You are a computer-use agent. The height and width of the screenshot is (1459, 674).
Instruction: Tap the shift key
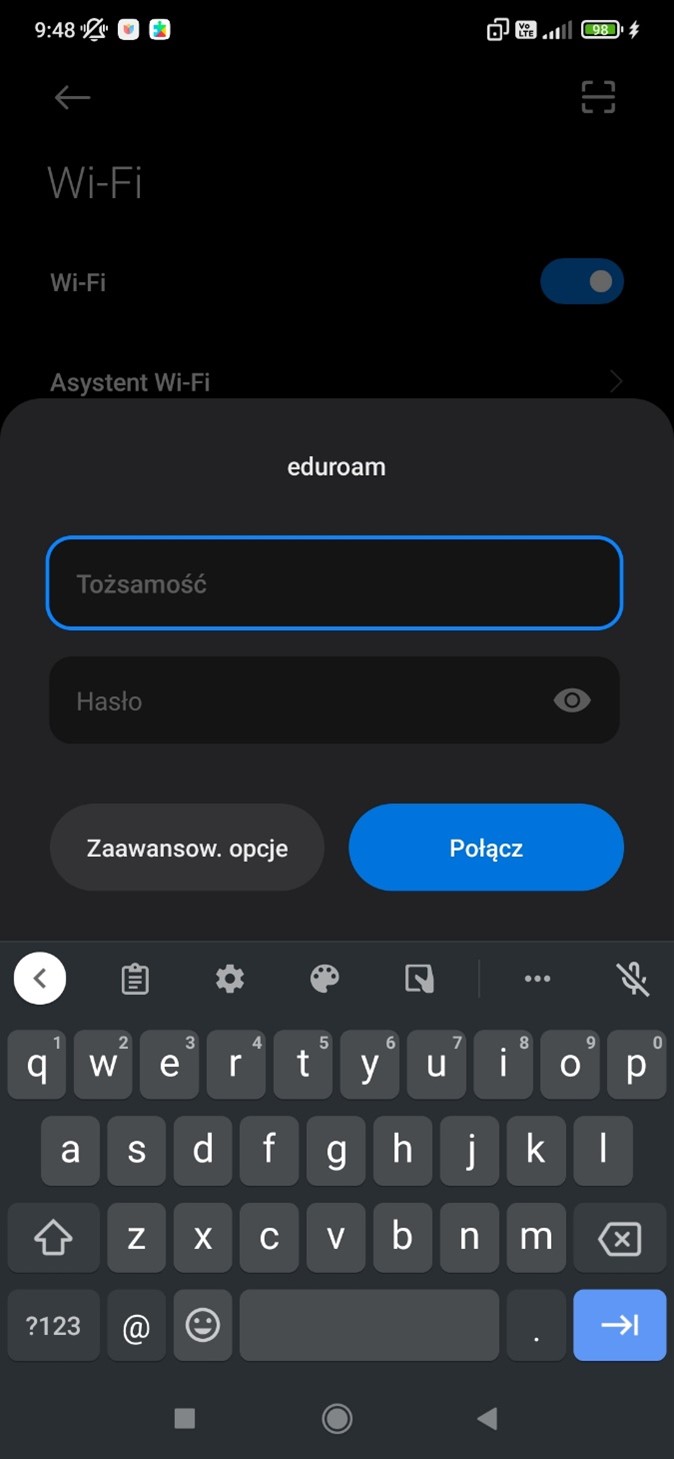[x=53, y=1238]
